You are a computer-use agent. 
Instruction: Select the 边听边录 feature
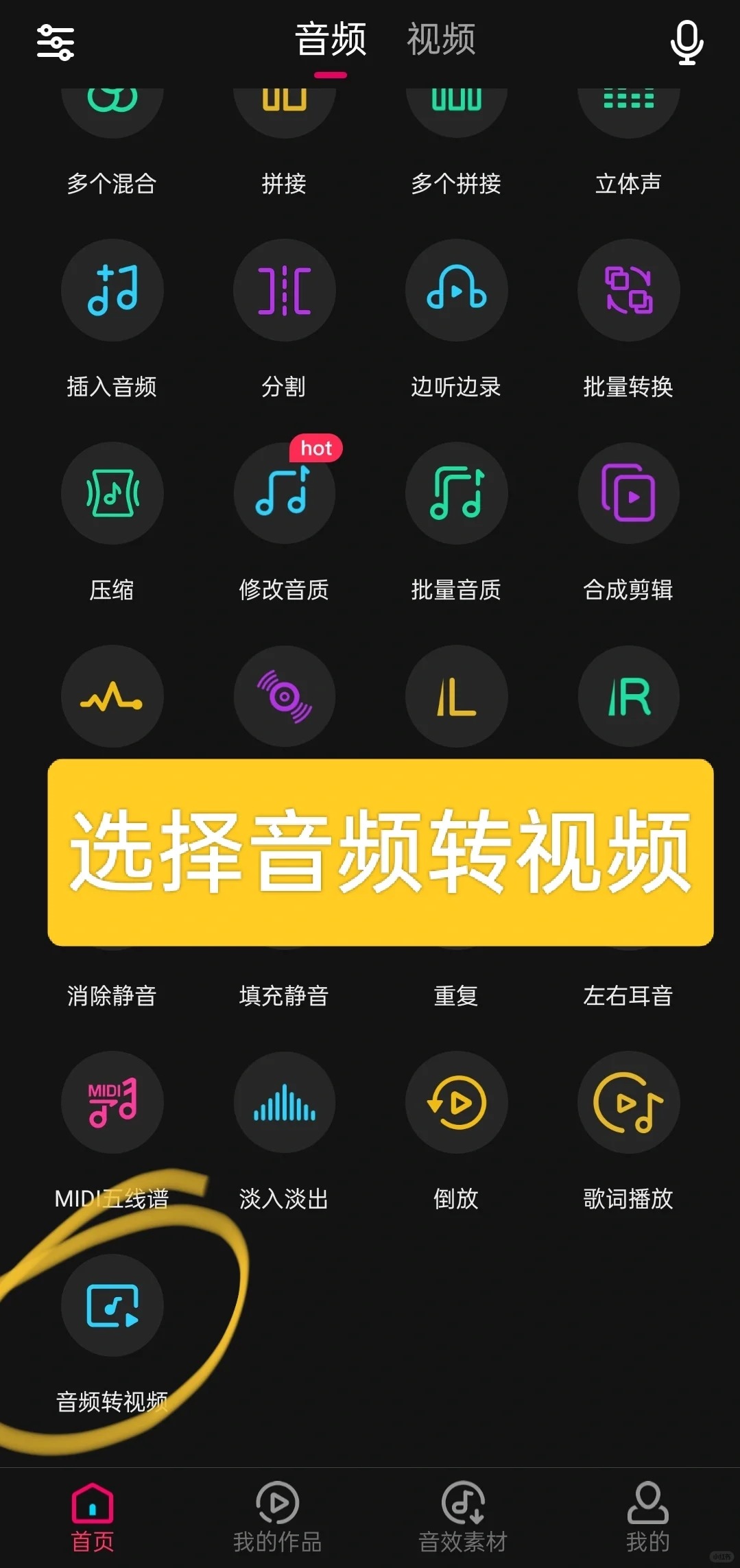(x=456, y=290)
